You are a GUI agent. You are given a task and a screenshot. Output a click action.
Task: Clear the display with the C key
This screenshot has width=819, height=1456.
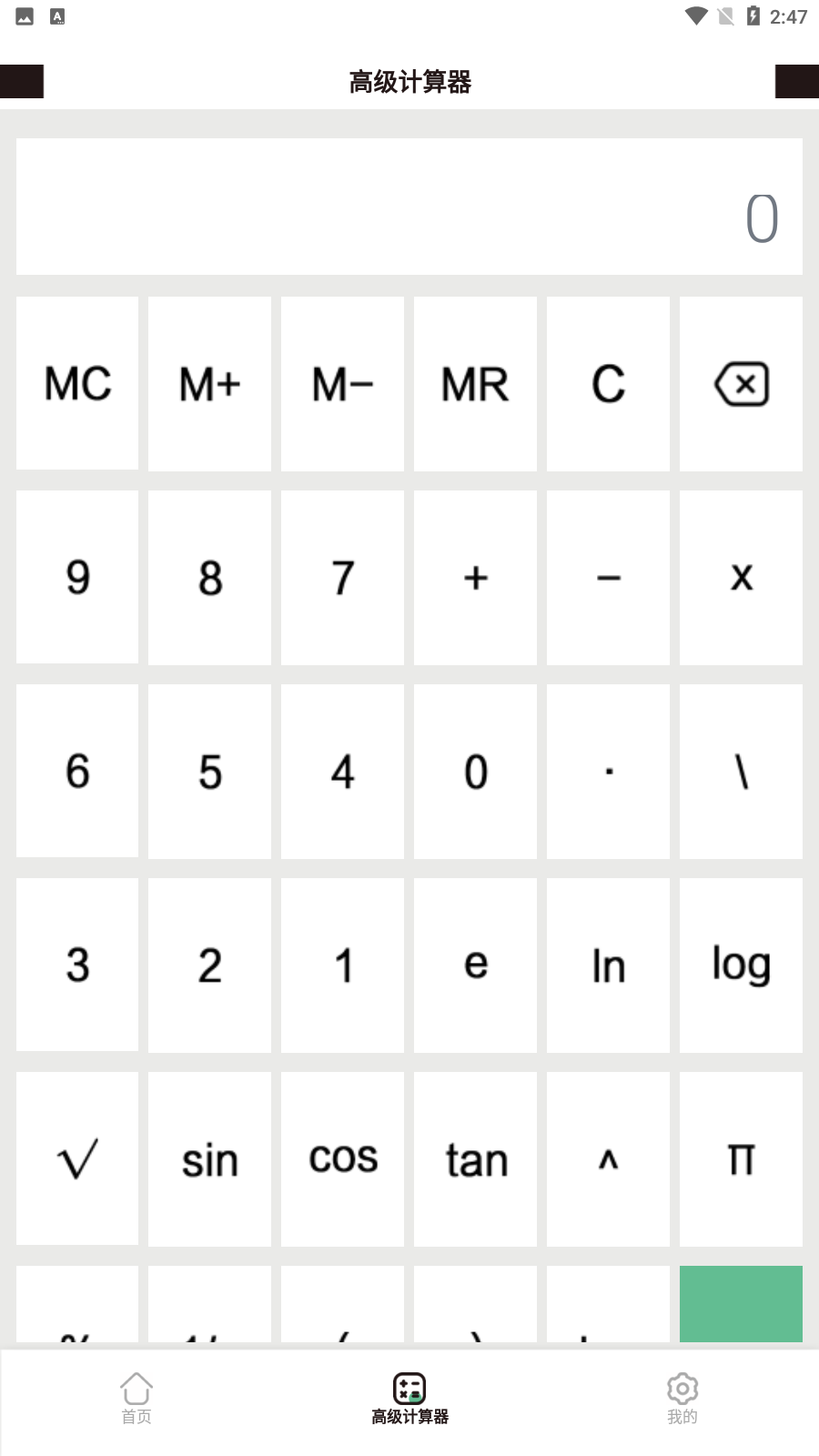[x=608, y=383]
